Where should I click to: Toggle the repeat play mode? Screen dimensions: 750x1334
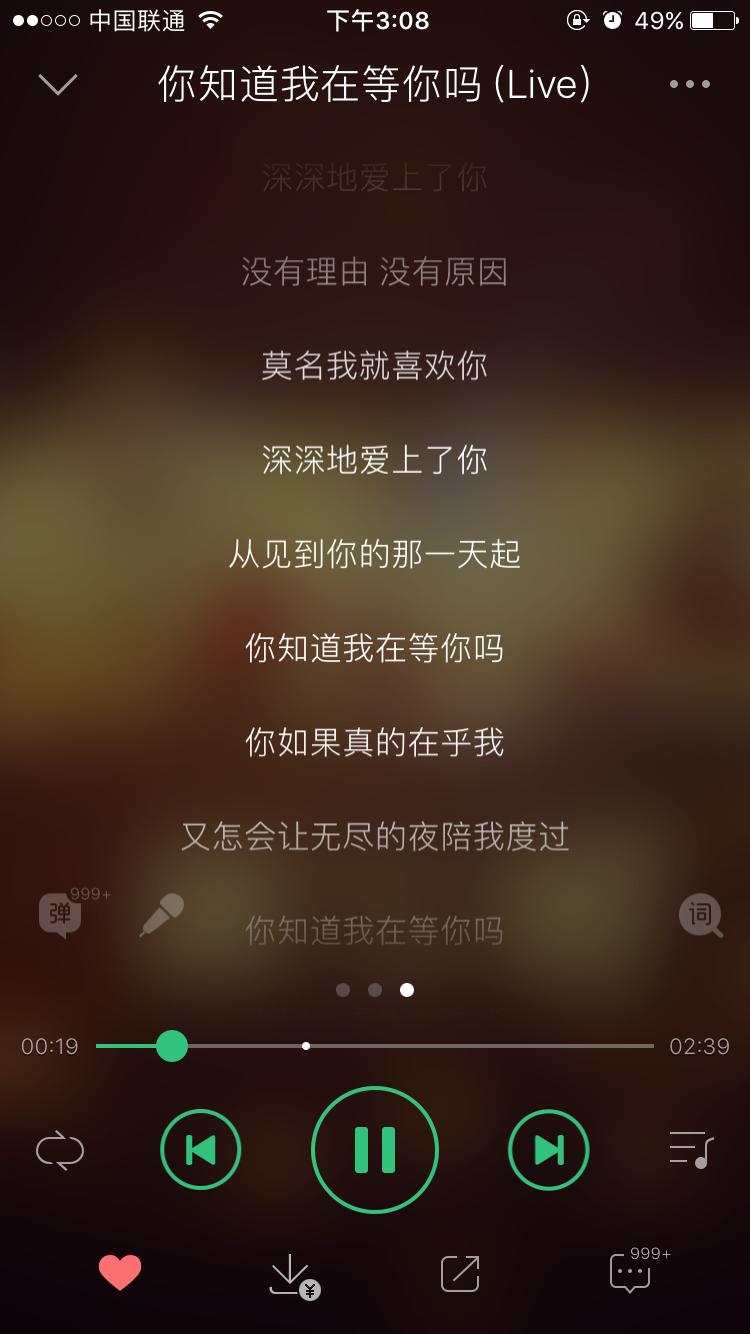coord(60,1150)
